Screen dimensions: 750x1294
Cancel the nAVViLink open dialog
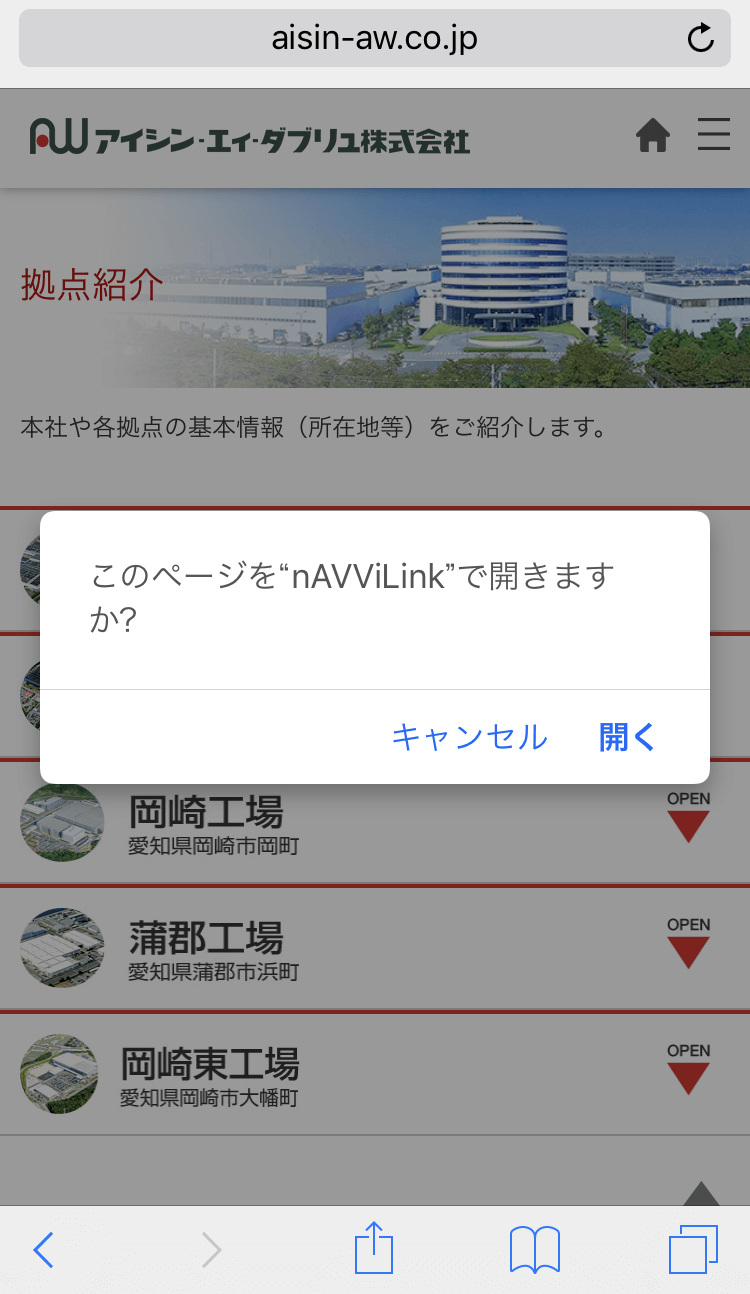[469, 737]
